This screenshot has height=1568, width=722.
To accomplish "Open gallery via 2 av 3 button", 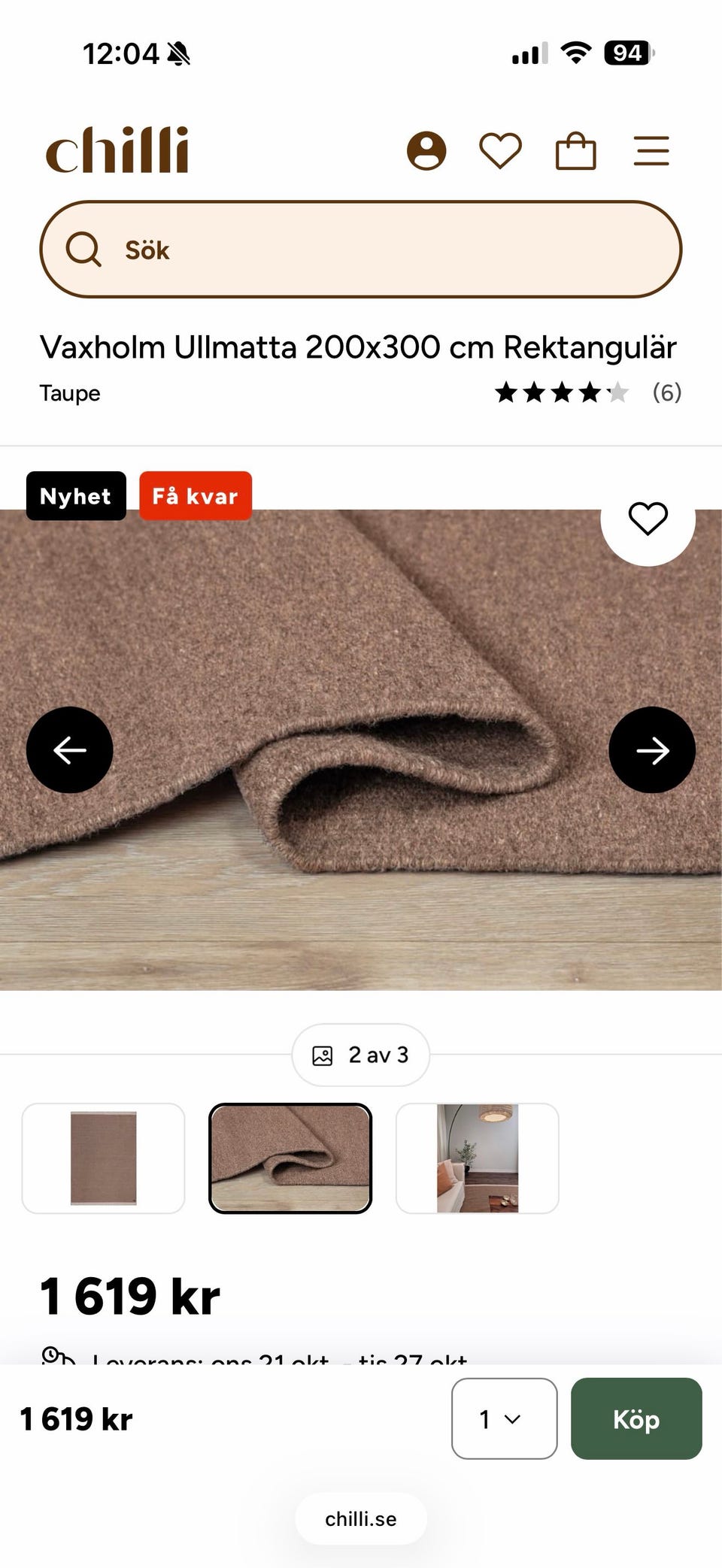I will click(361, 1055).
